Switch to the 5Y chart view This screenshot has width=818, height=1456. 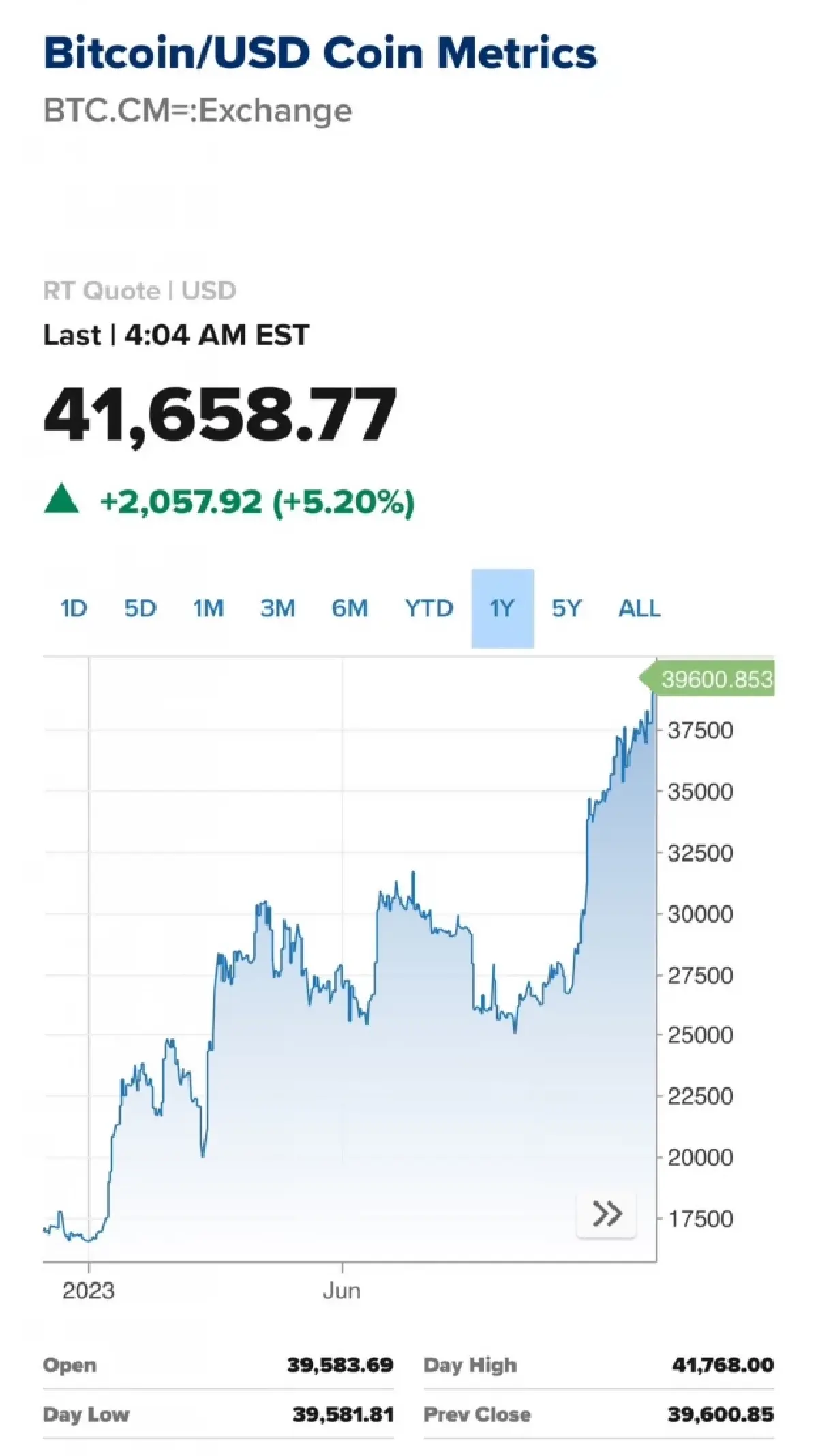point(568,608)
